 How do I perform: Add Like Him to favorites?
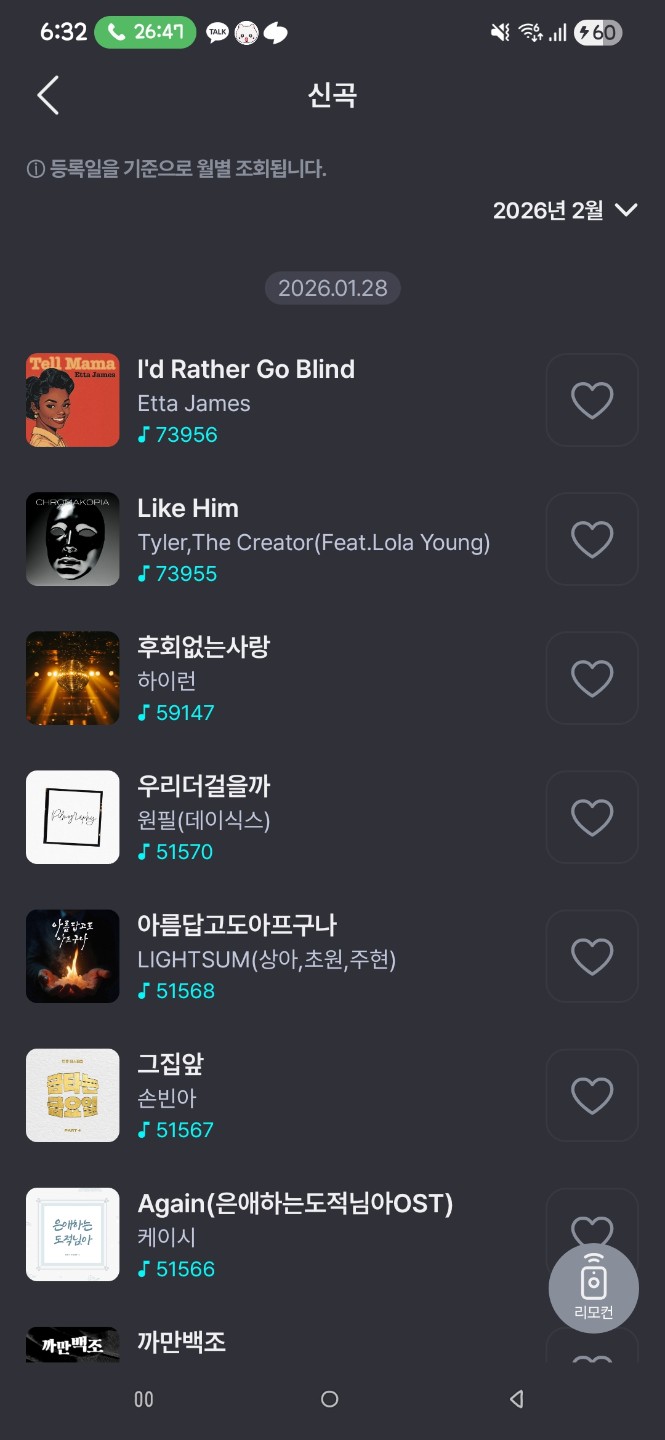point(591,539)
